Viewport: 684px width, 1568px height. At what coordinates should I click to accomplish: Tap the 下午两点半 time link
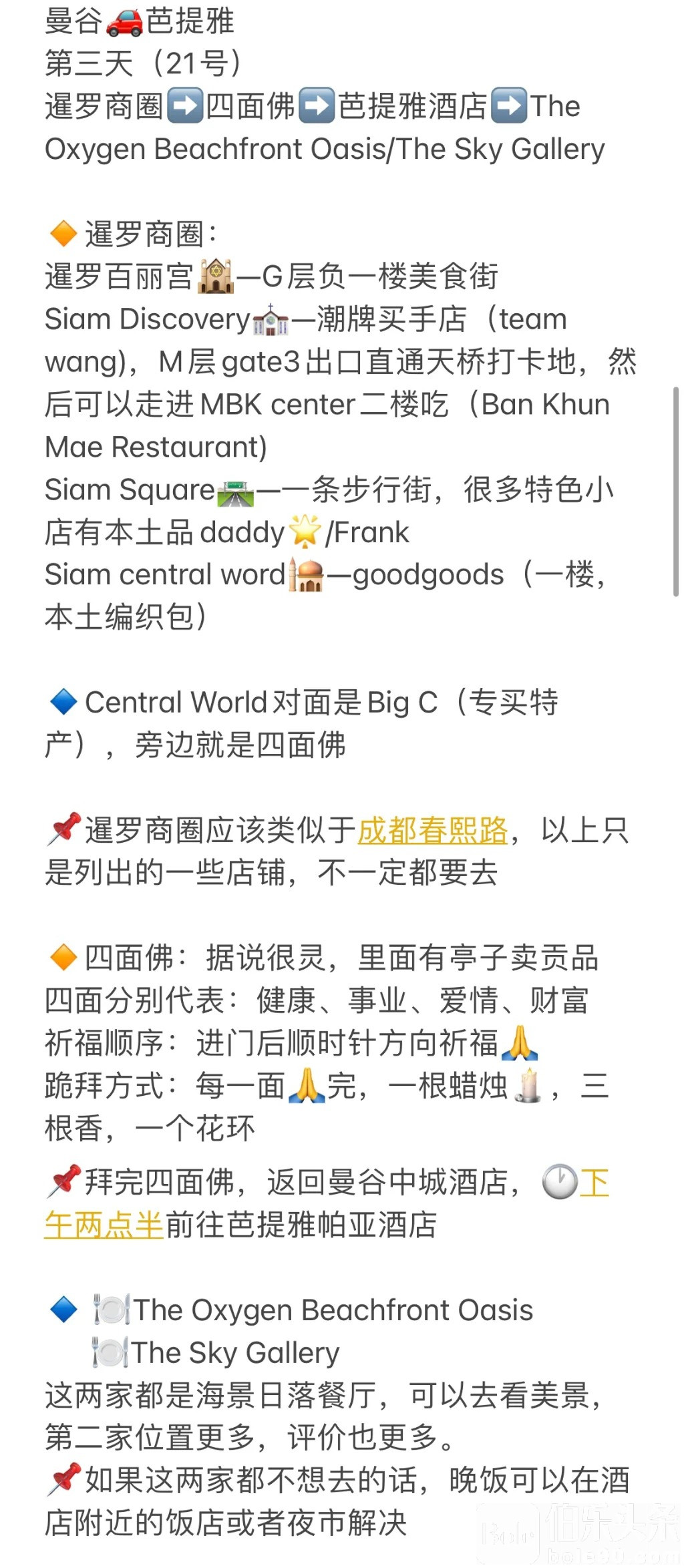point(104,1225)
